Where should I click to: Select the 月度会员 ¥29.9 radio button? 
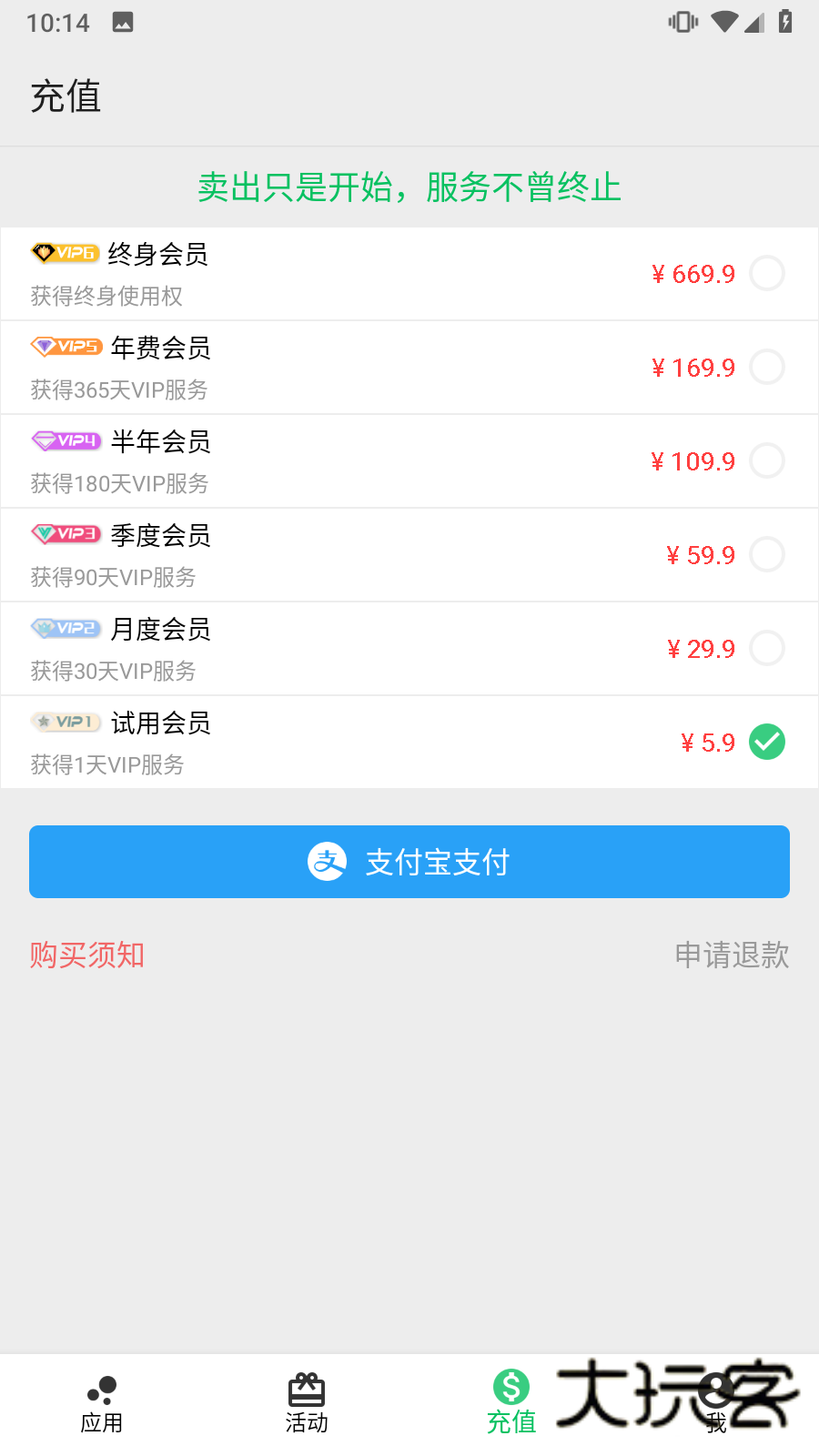click(767, 648)
